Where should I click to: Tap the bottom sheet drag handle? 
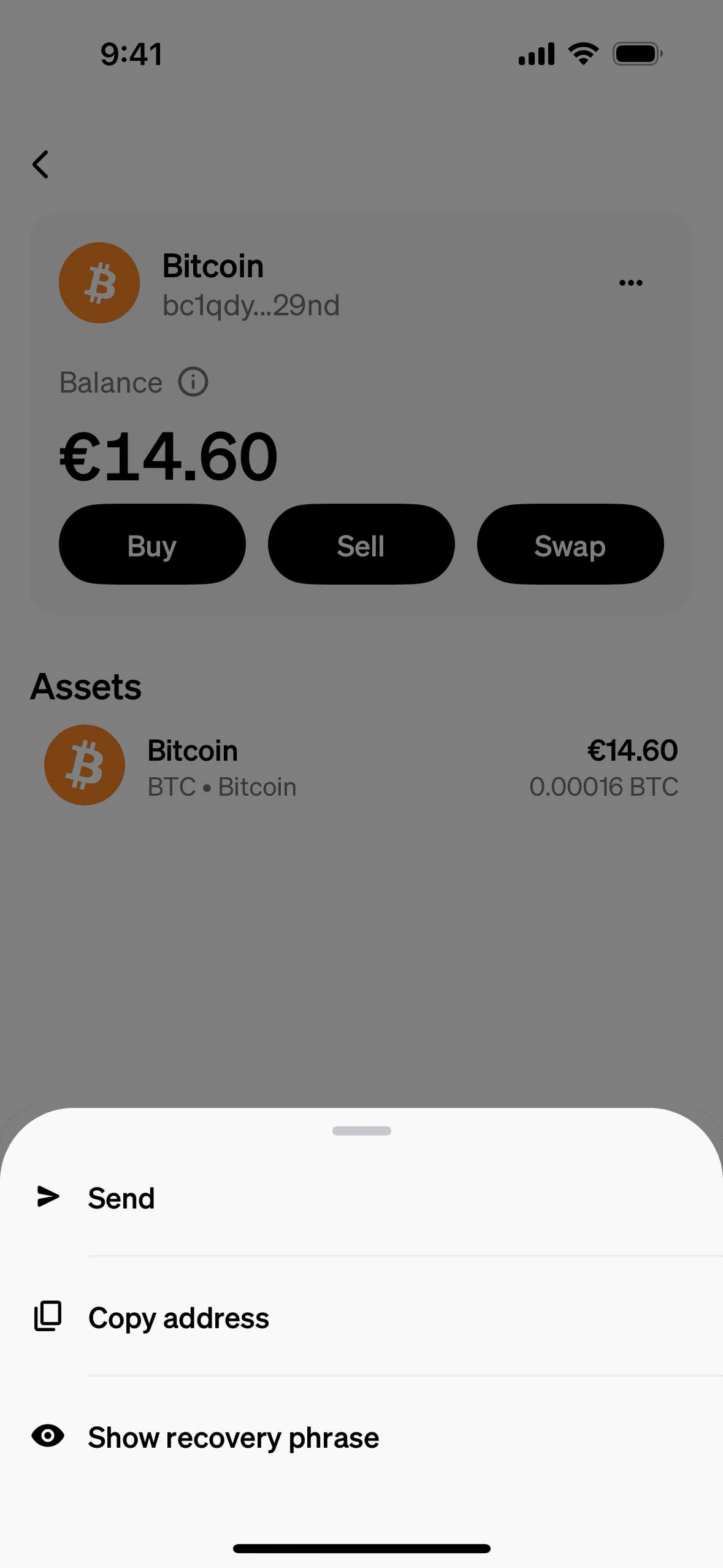(x=361, y=1131)
